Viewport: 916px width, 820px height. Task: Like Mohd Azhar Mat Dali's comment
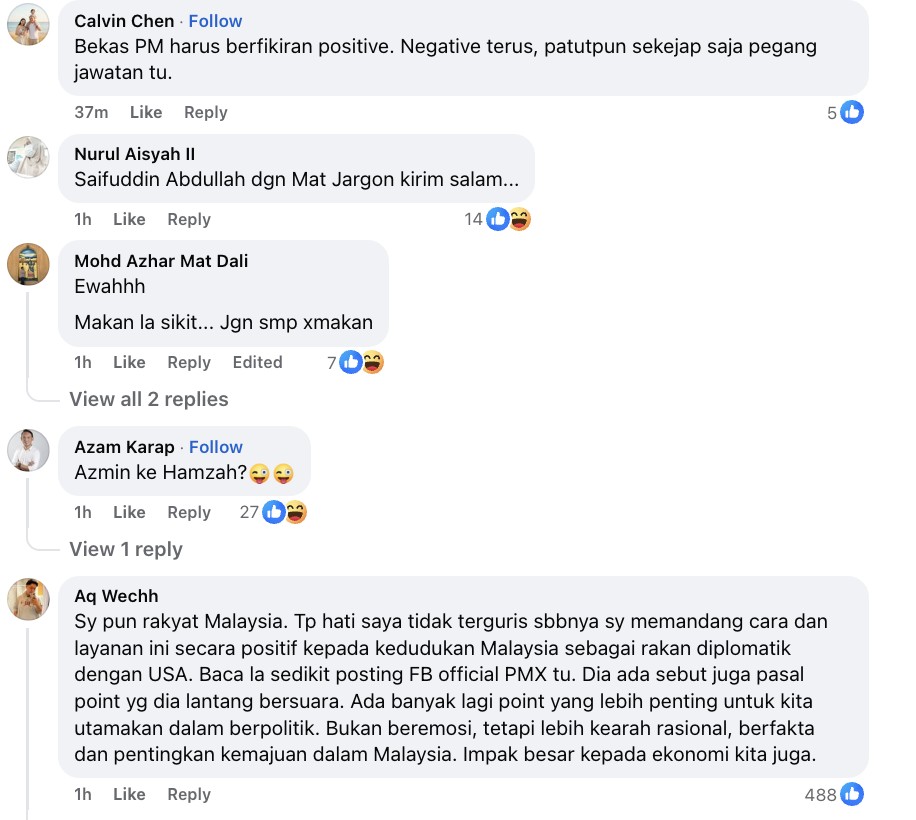(129, 362)
